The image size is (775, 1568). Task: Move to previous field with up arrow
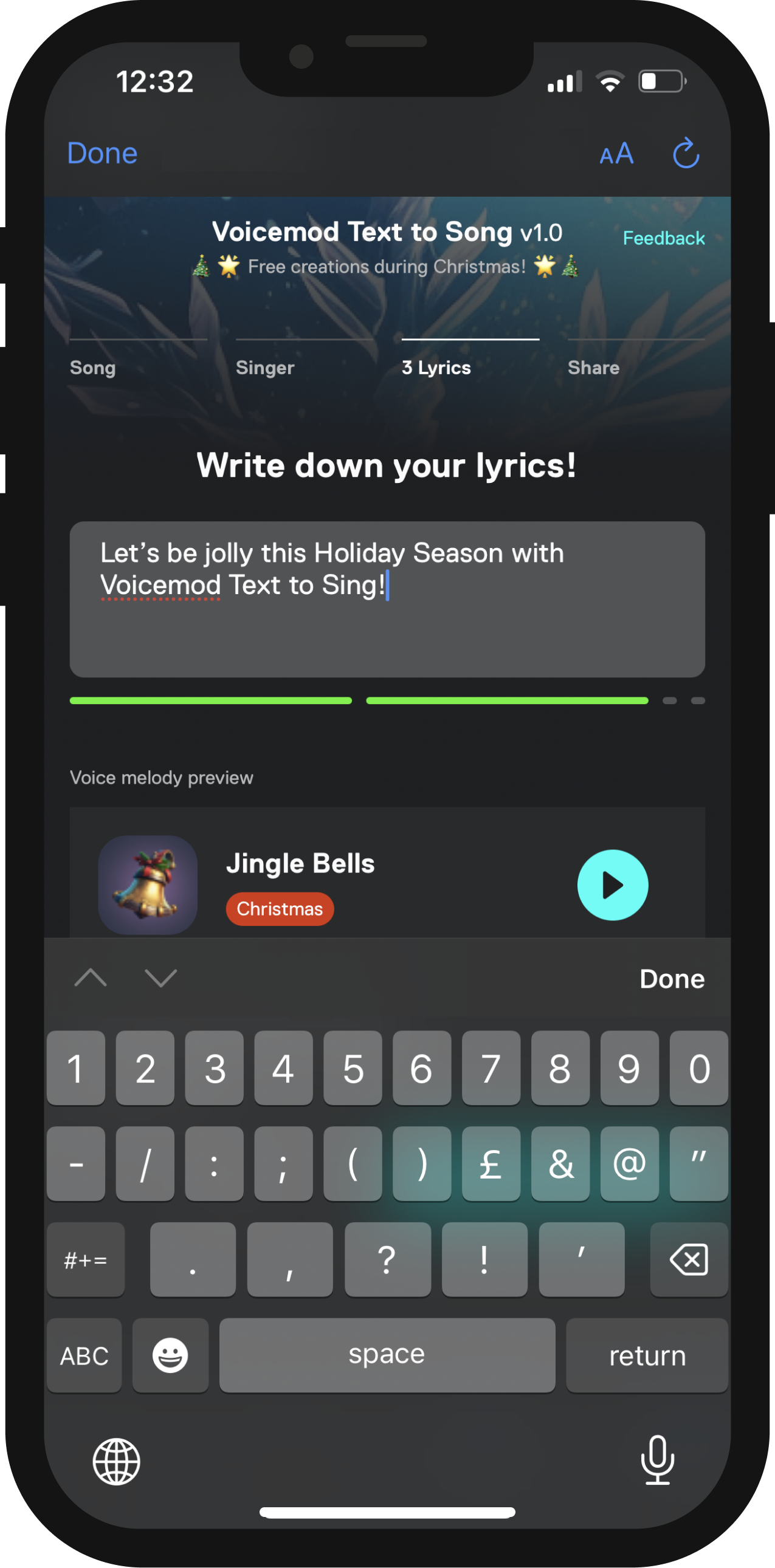click(x=91, y=977)
